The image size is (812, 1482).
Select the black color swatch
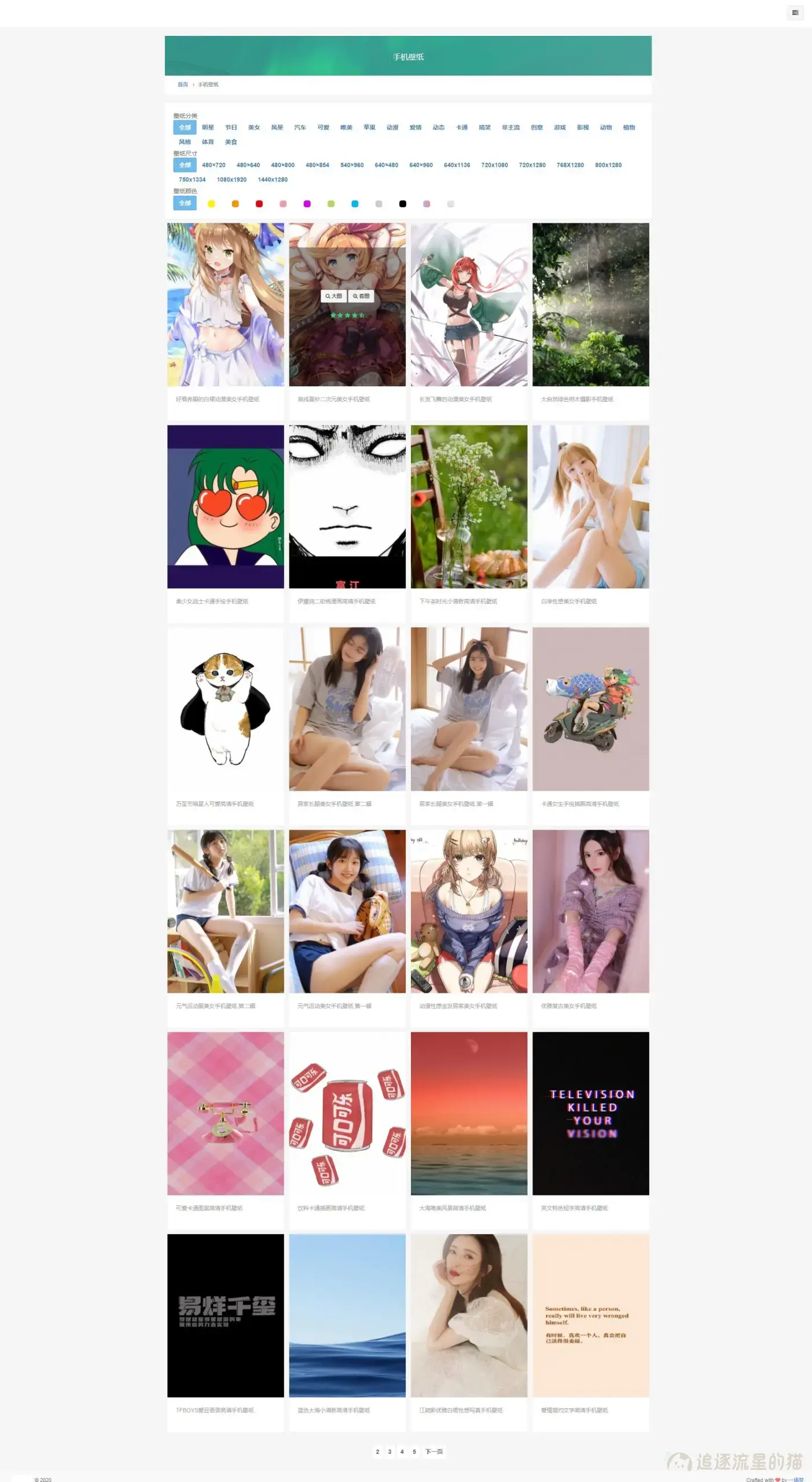(403, 204)
